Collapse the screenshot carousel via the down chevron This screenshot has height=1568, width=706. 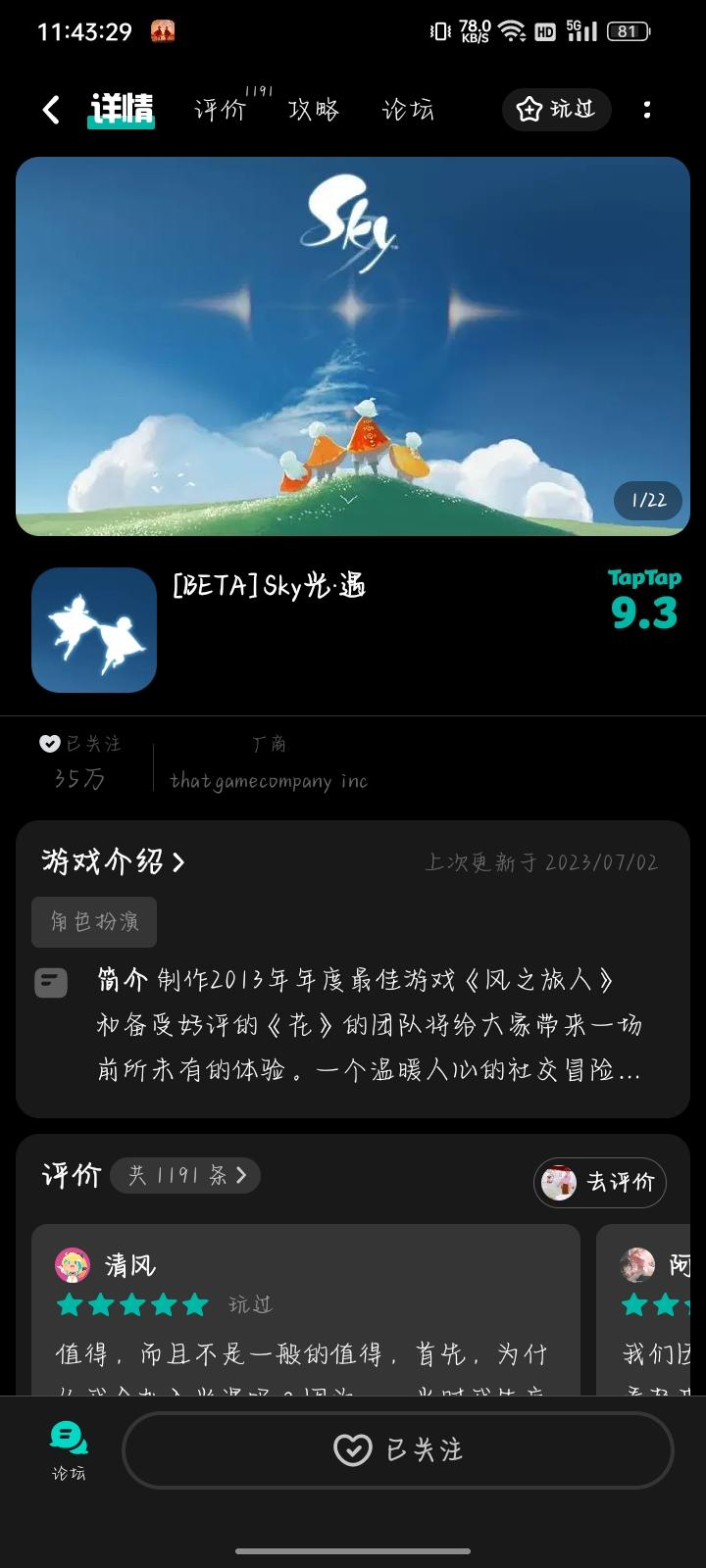click(348, 500)
